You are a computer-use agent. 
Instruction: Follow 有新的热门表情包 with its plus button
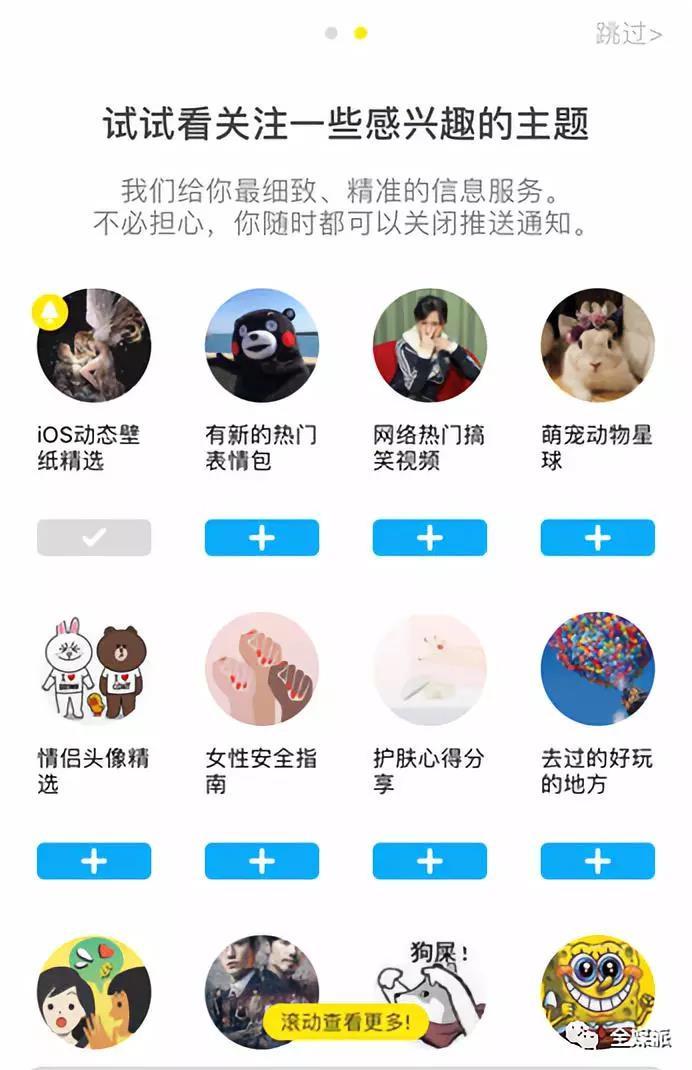(262, 538)
